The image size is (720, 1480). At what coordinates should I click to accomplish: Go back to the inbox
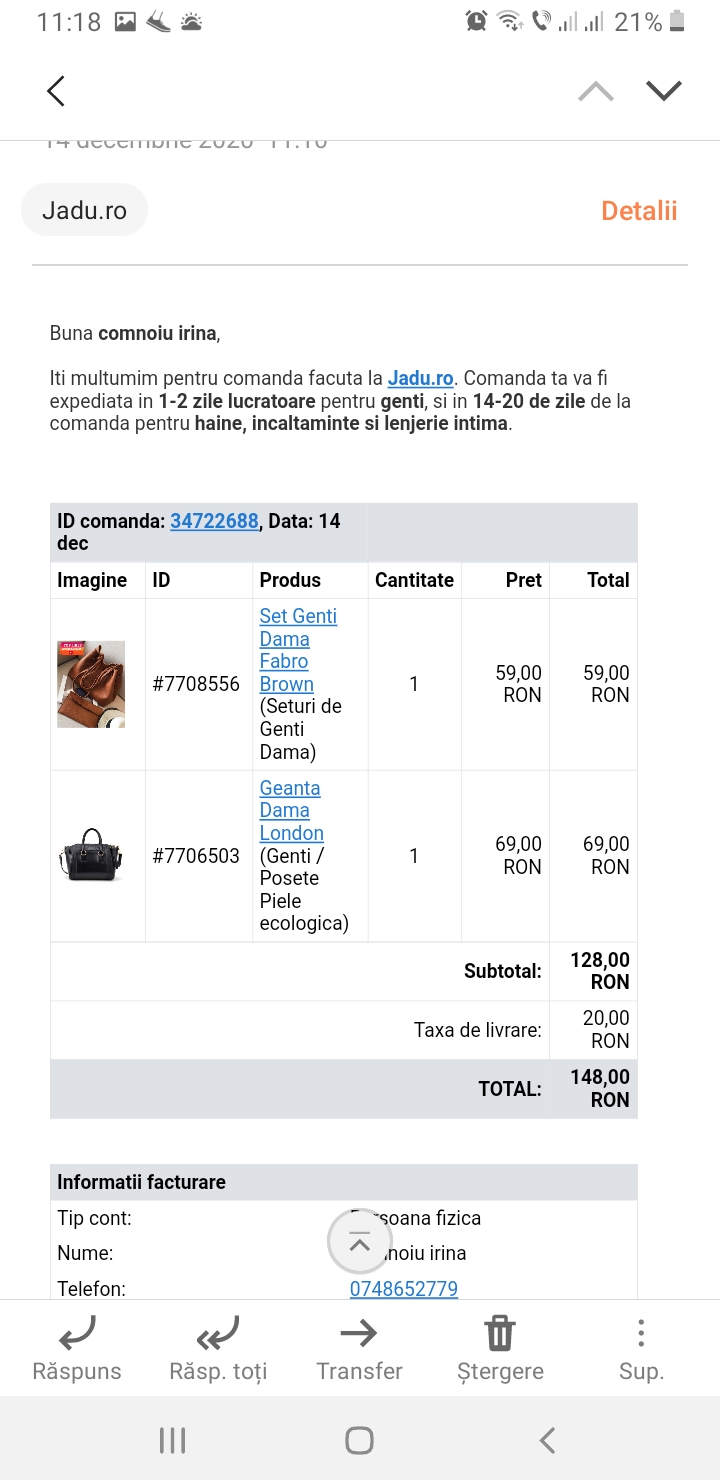point(56,91)
